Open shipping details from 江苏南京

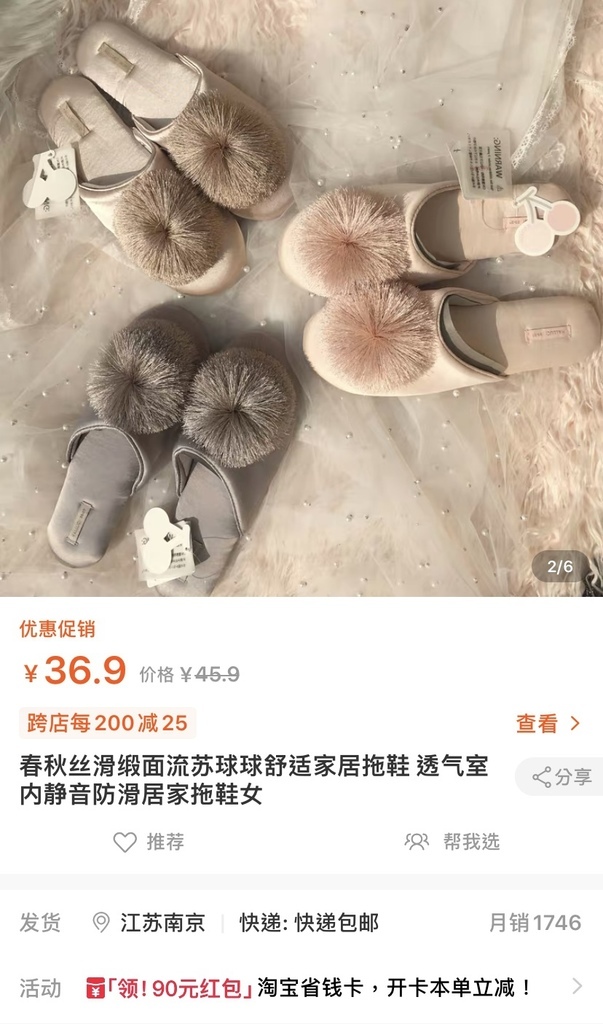tap(148, 922)
